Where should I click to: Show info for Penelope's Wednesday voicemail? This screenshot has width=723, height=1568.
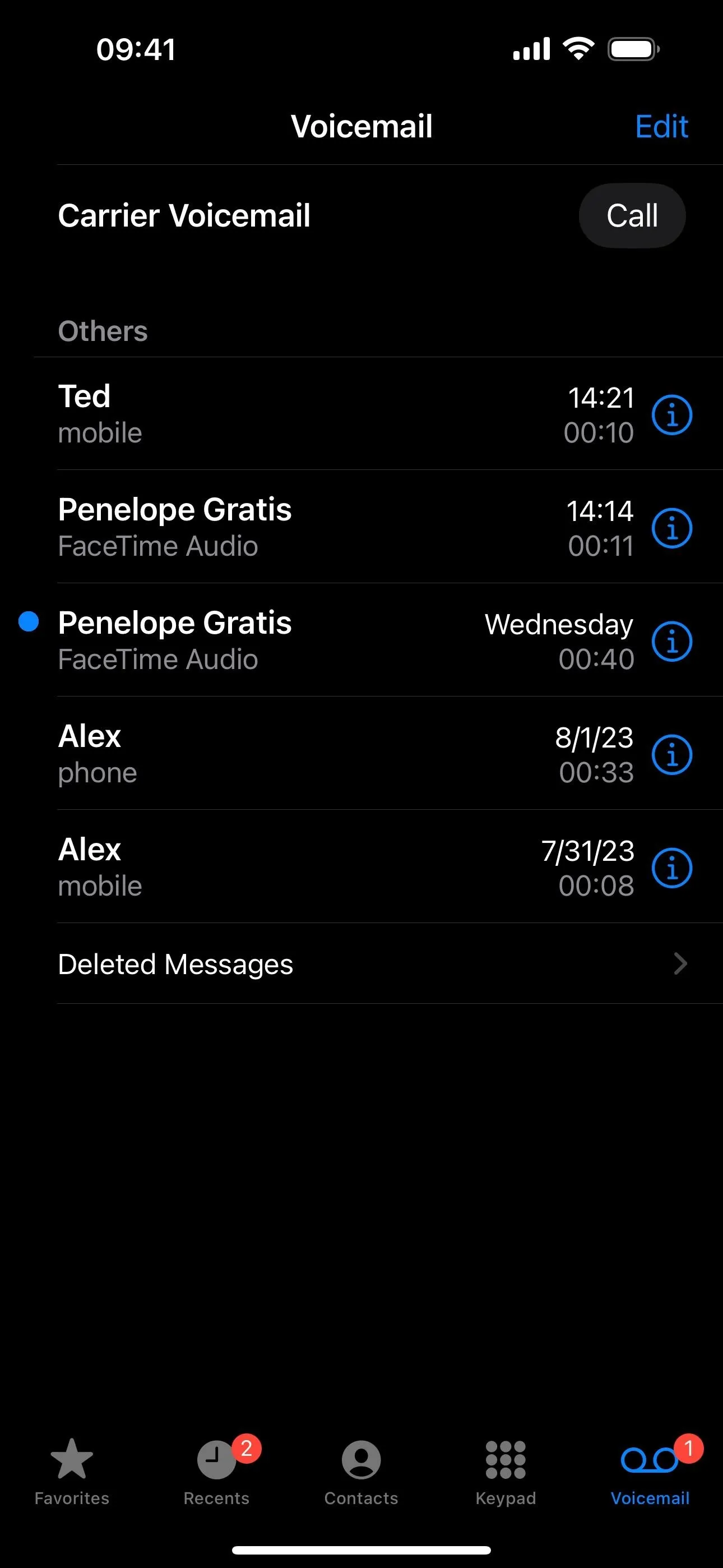(672, 642)
